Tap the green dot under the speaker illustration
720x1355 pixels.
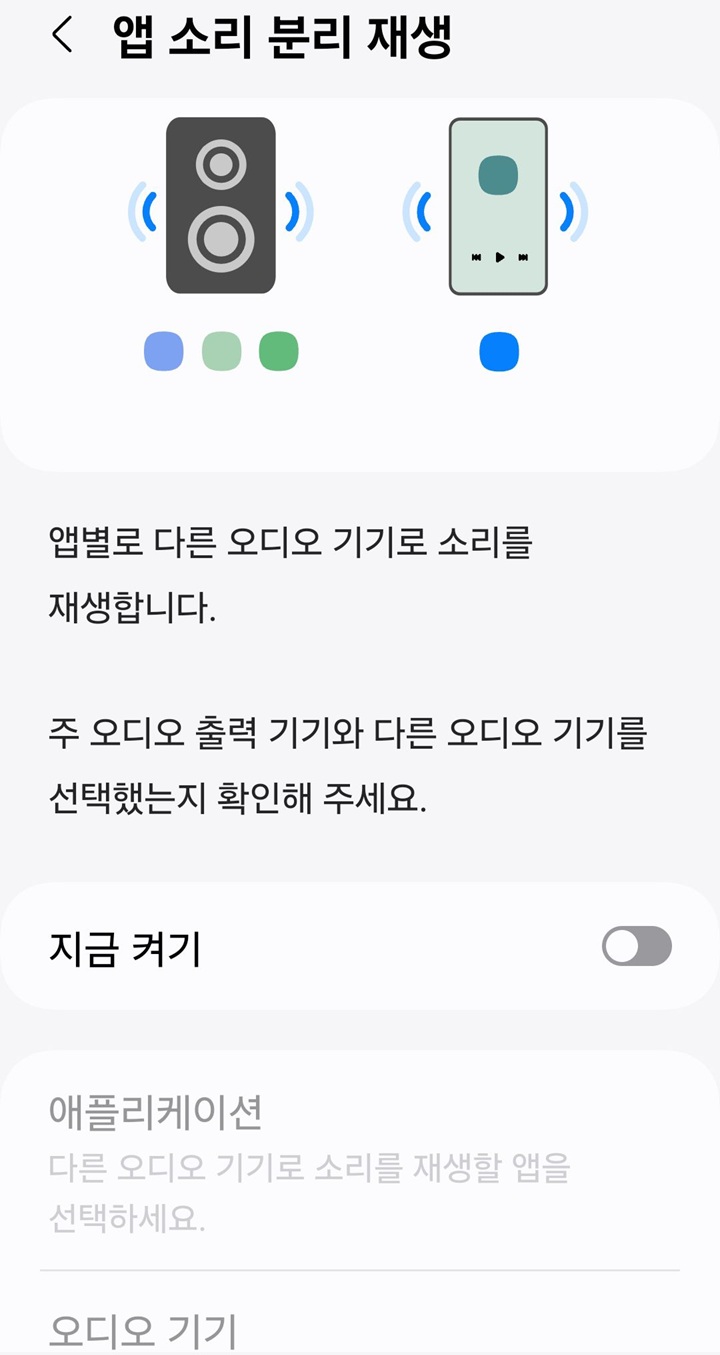click(279, 351)
